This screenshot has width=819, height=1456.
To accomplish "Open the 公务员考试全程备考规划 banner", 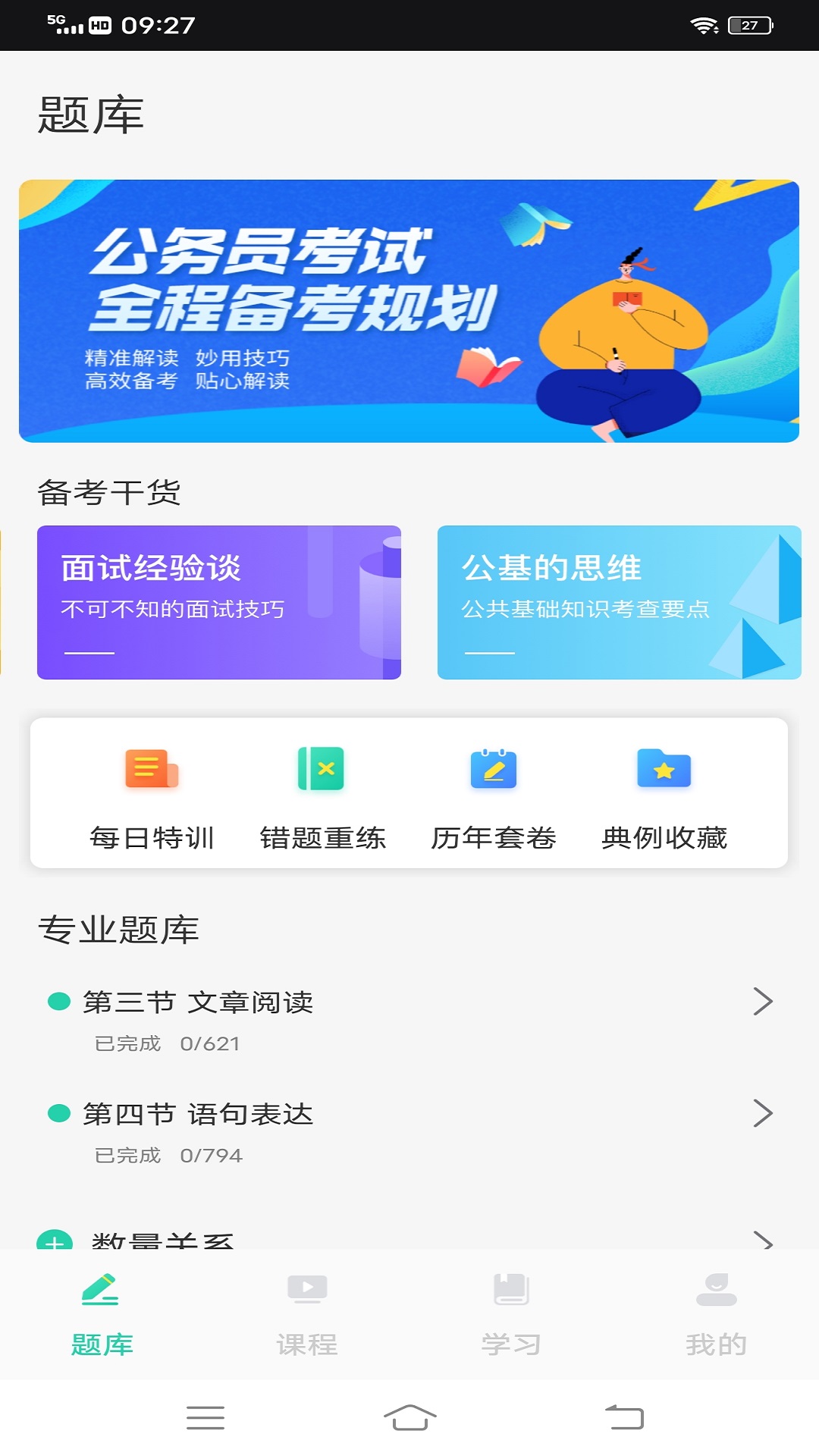I will tap(409, 311).
